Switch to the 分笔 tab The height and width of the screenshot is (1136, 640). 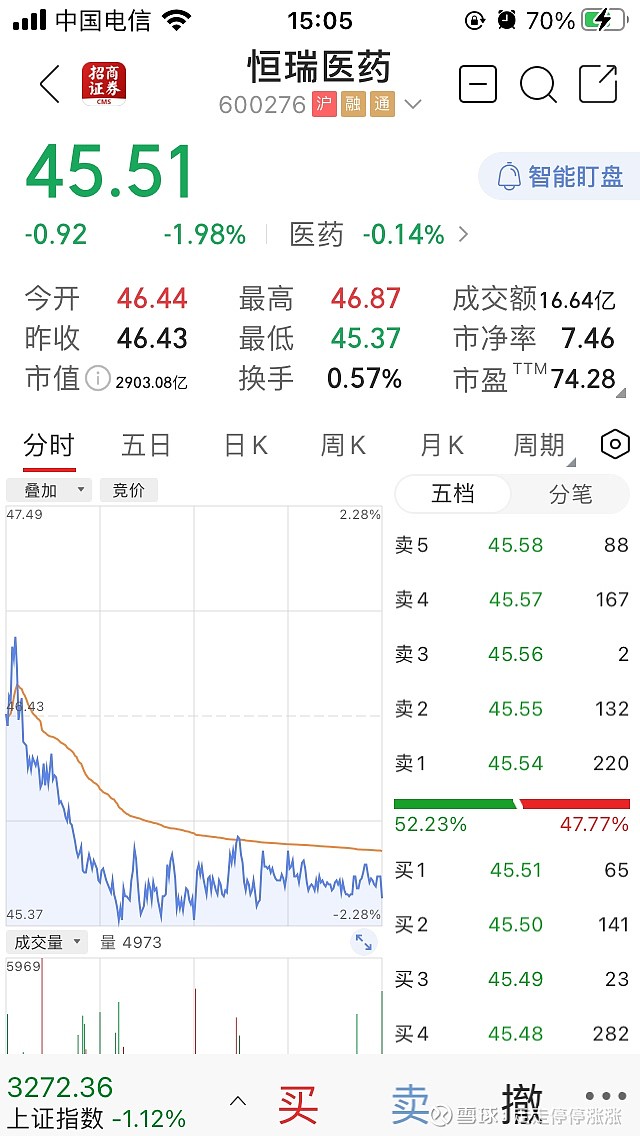click(570, 494)
